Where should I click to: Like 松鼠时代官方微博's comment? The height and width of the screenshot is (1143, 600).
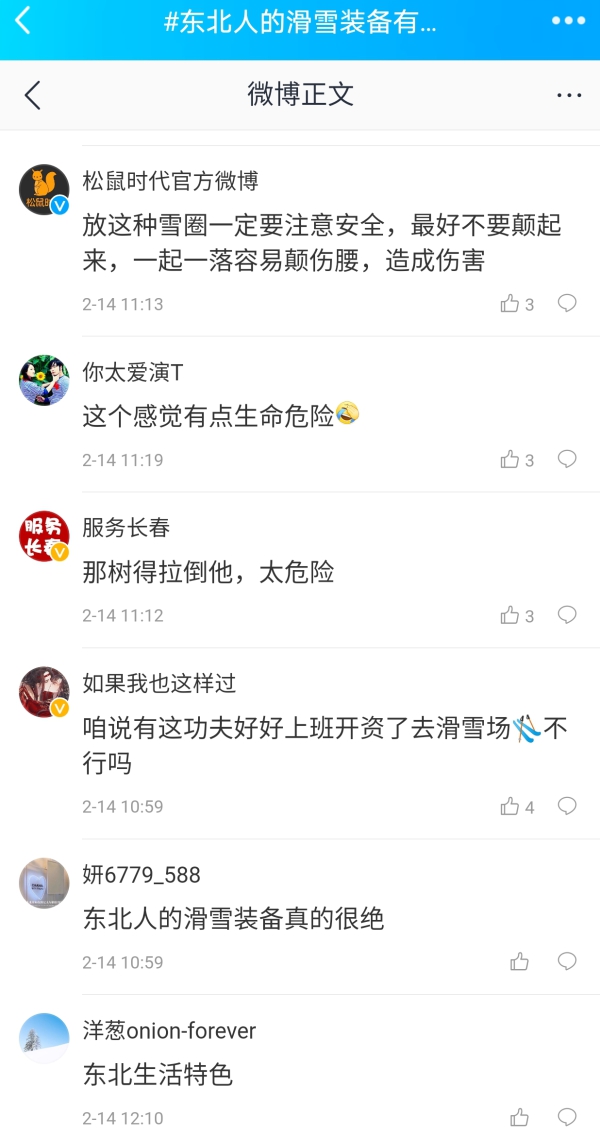511,304
